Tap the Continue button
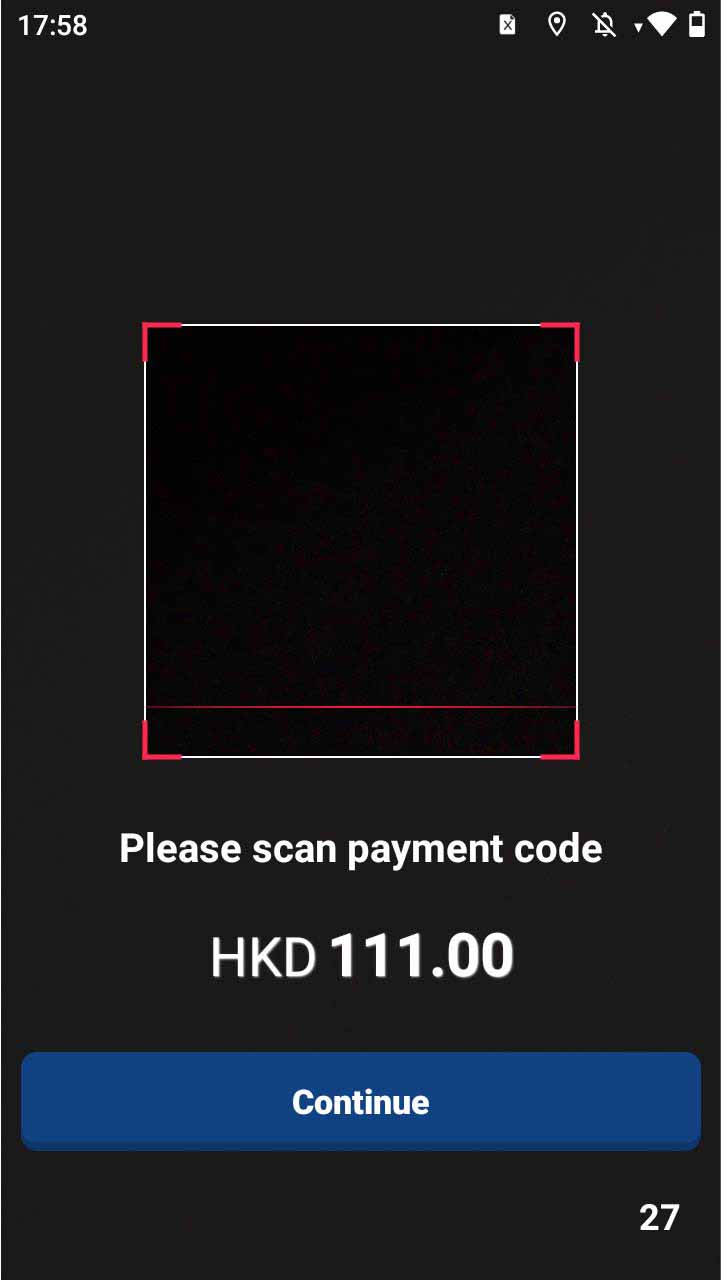 360,1101
